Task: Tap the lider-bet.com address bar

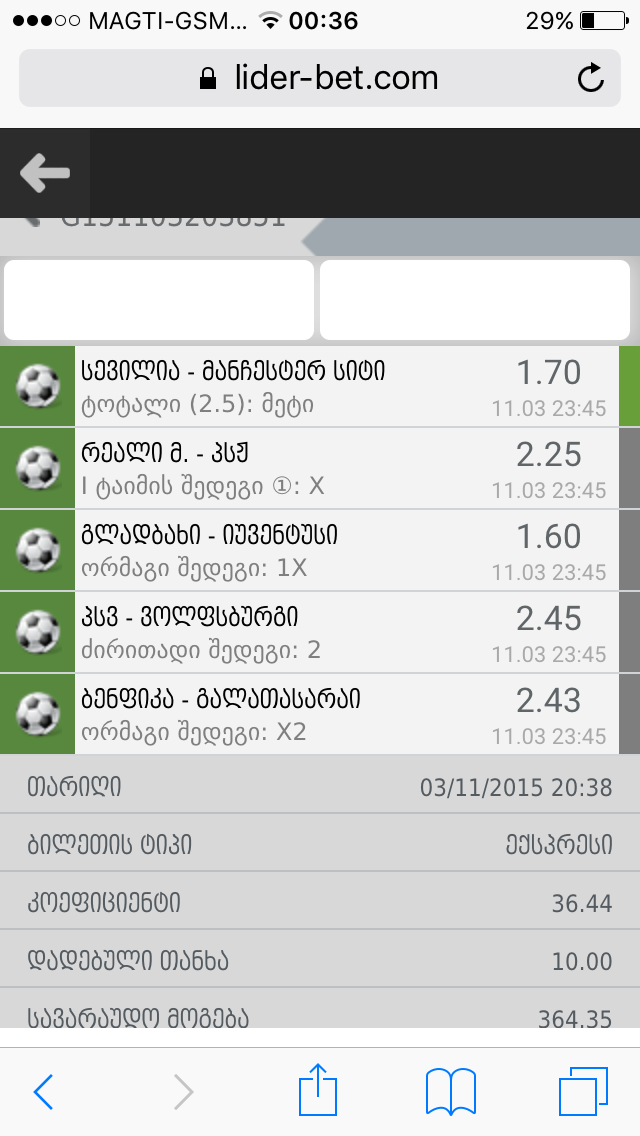Action: click(320, 78)
